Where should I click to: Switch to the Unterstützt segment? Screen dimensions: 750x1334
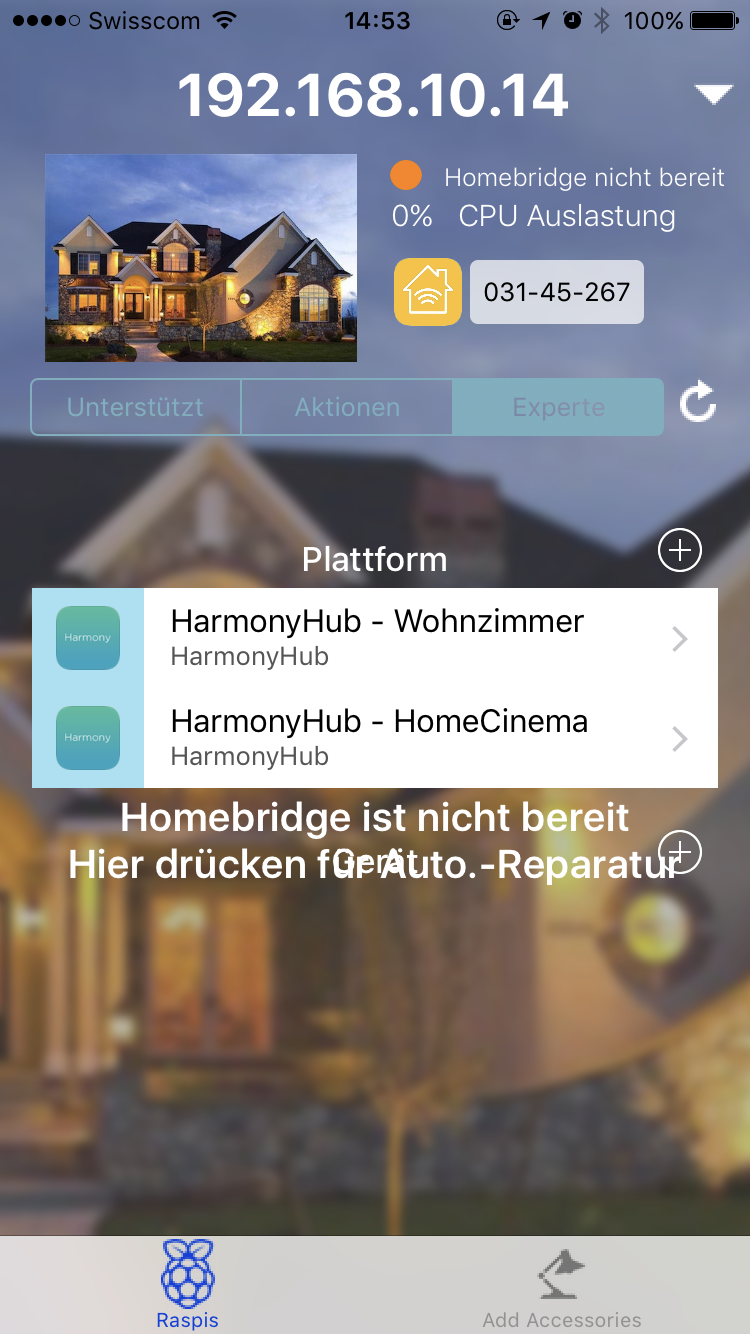pyautogui.click(x=136, y=407)
